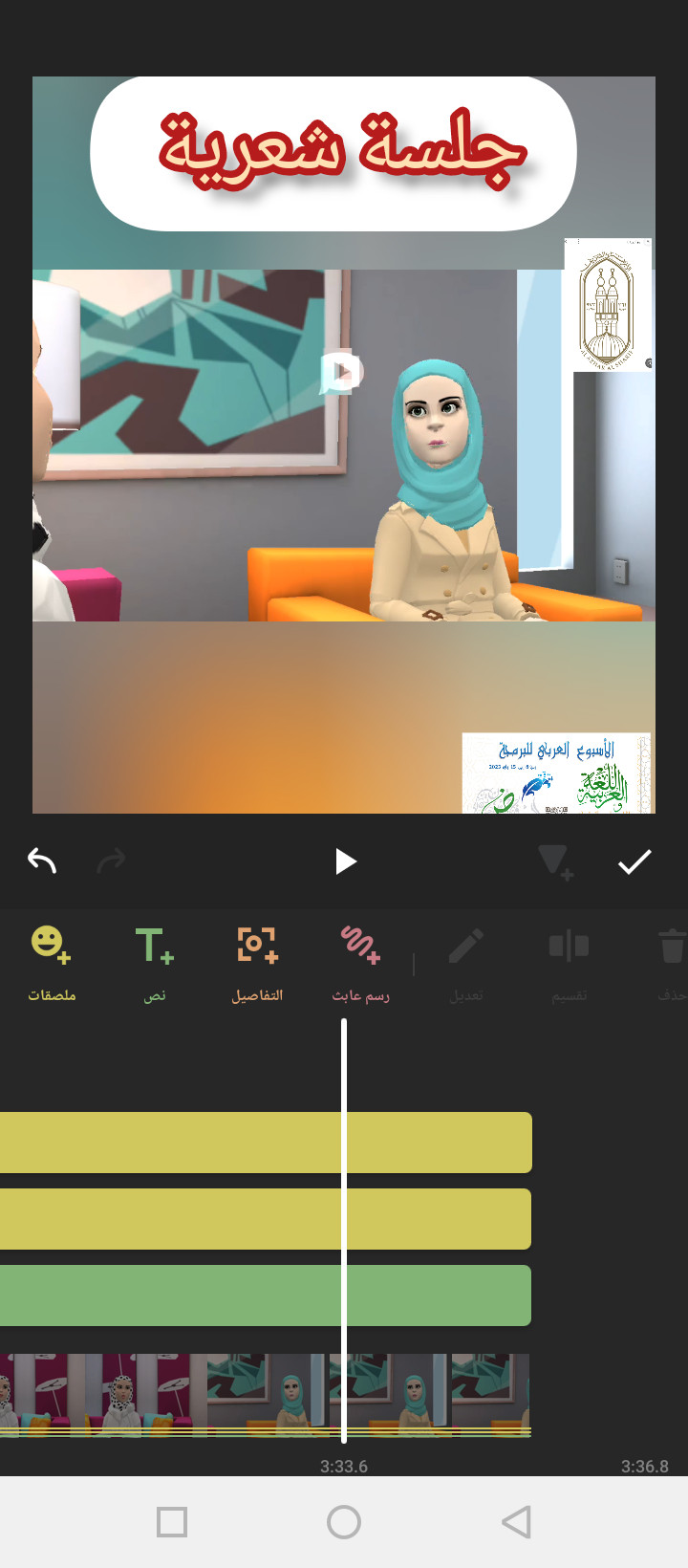Viewport: 688px width, 1568px height.
Task: Undo the last edit
Action: 42,861
